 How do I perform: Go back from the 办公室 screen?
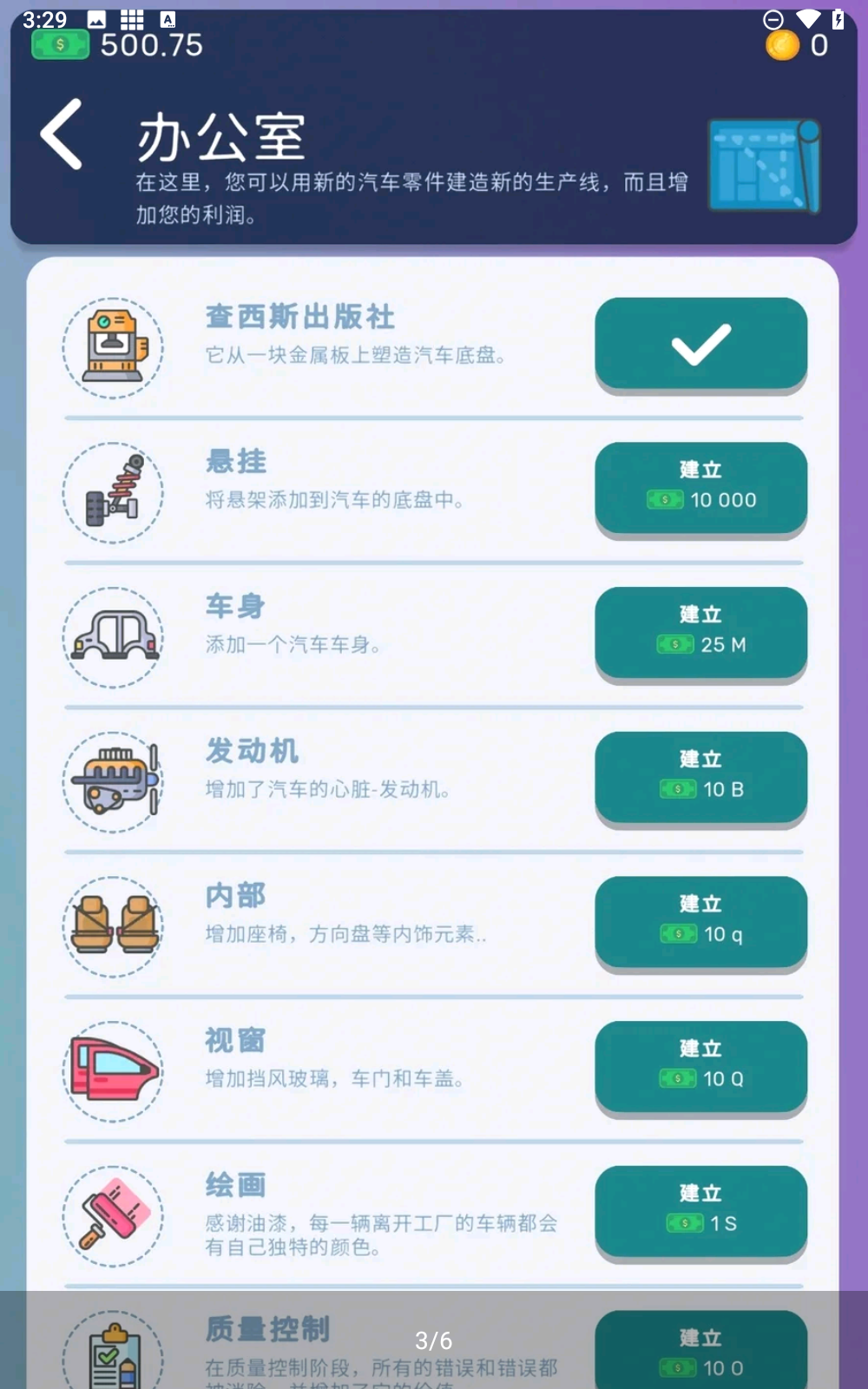tap(62, 135)
